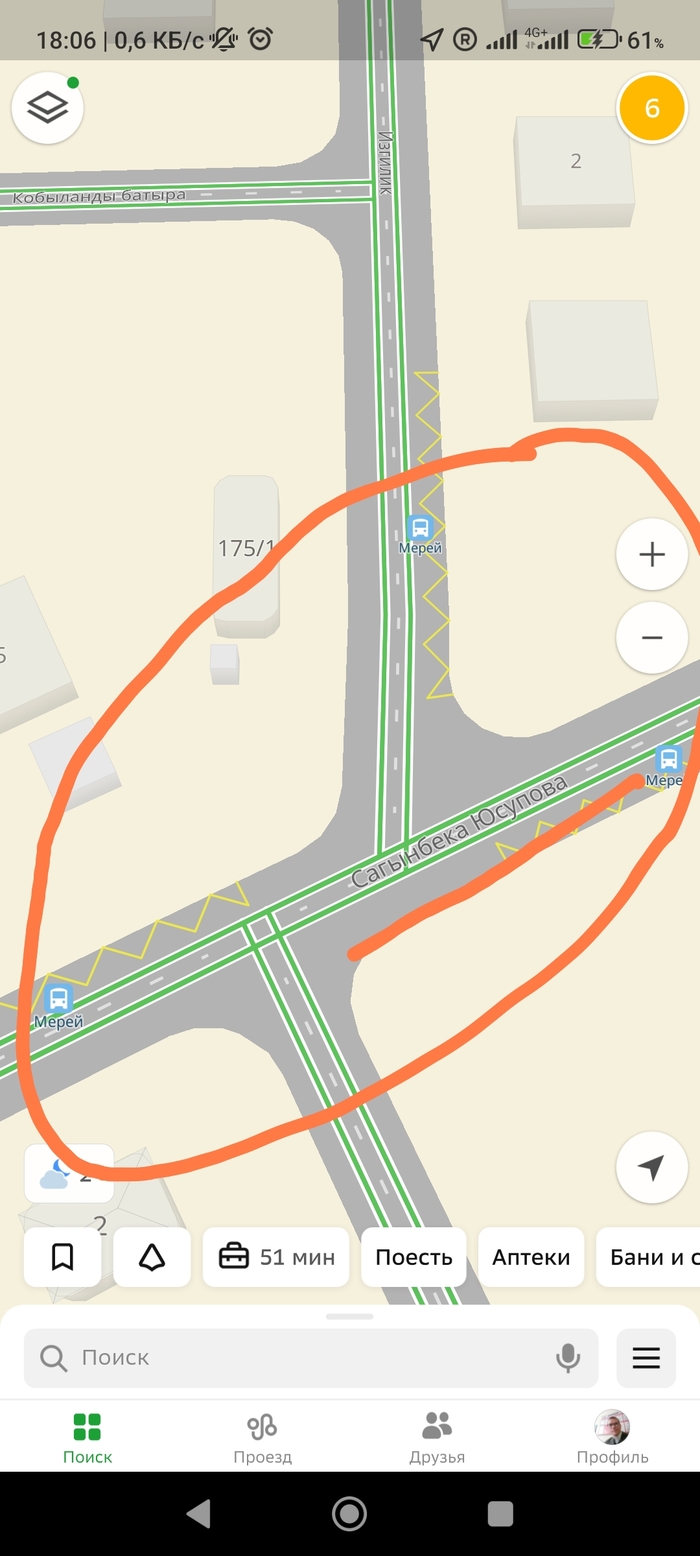Open saved bookmarks
The height and width of the screenshot is (1556, 700).
point(62,1257)
